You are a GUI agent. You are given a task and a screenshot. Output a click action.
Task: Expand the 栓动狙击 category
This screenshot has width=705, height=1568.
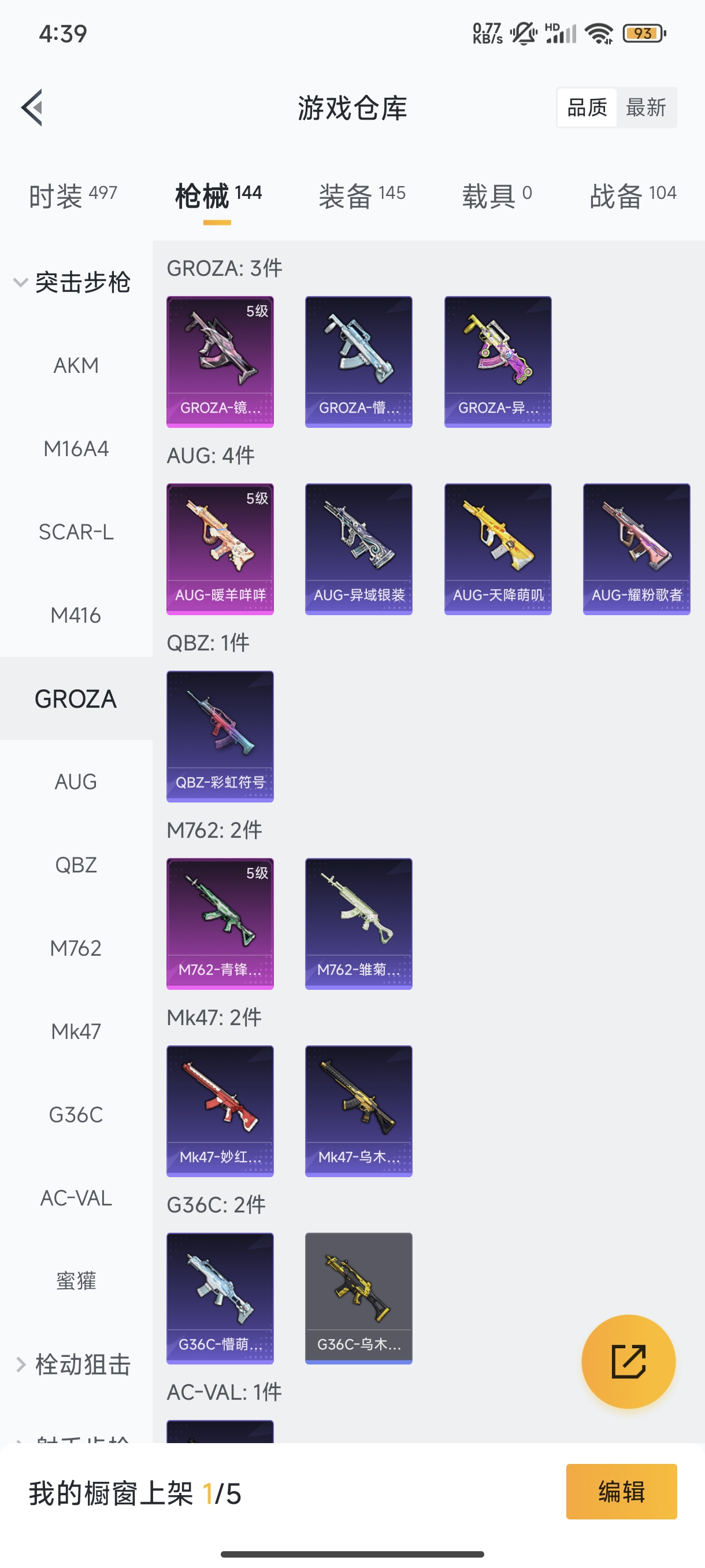[x=73, y=1364]
